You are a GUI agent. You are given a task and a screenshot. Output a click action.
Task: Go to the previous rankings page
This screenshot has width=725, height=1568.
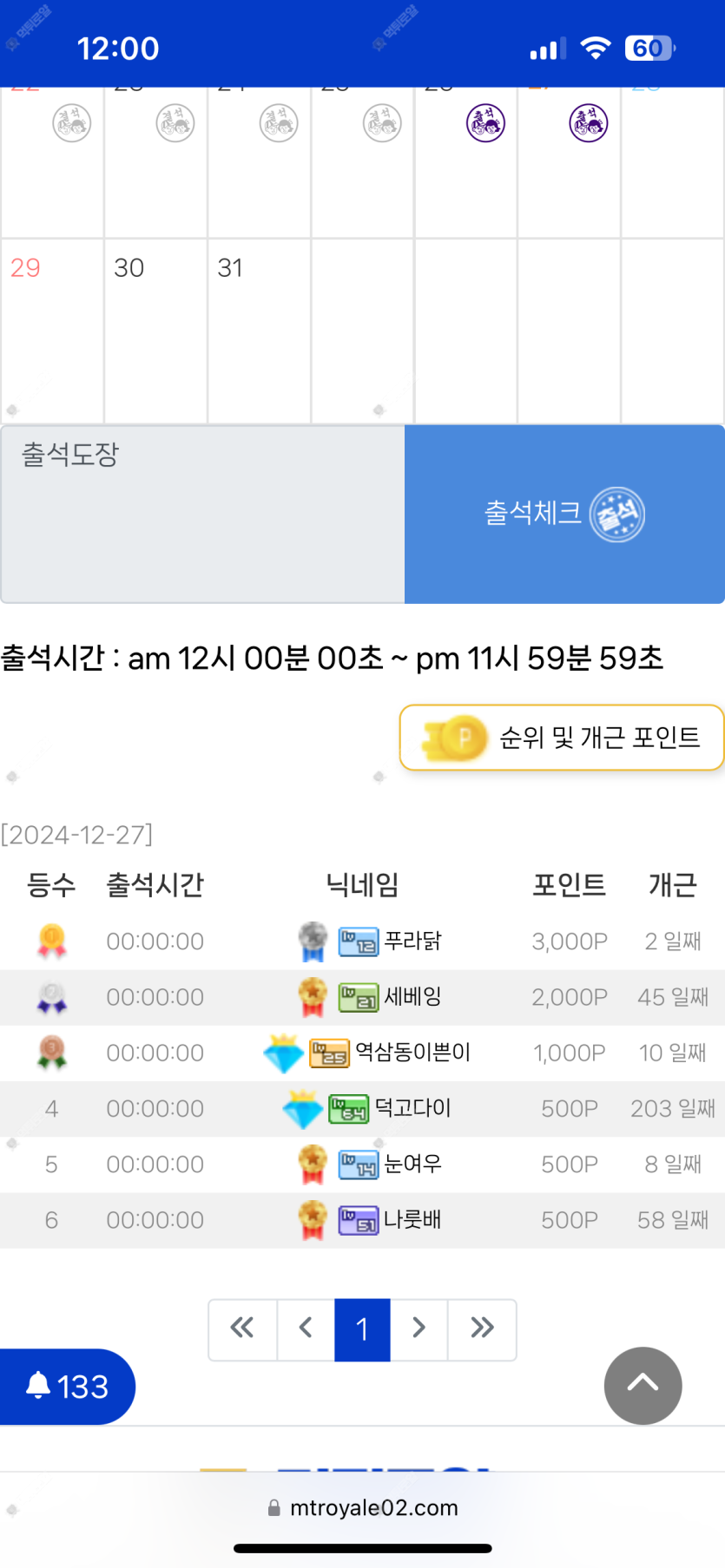click(306, 1329)
